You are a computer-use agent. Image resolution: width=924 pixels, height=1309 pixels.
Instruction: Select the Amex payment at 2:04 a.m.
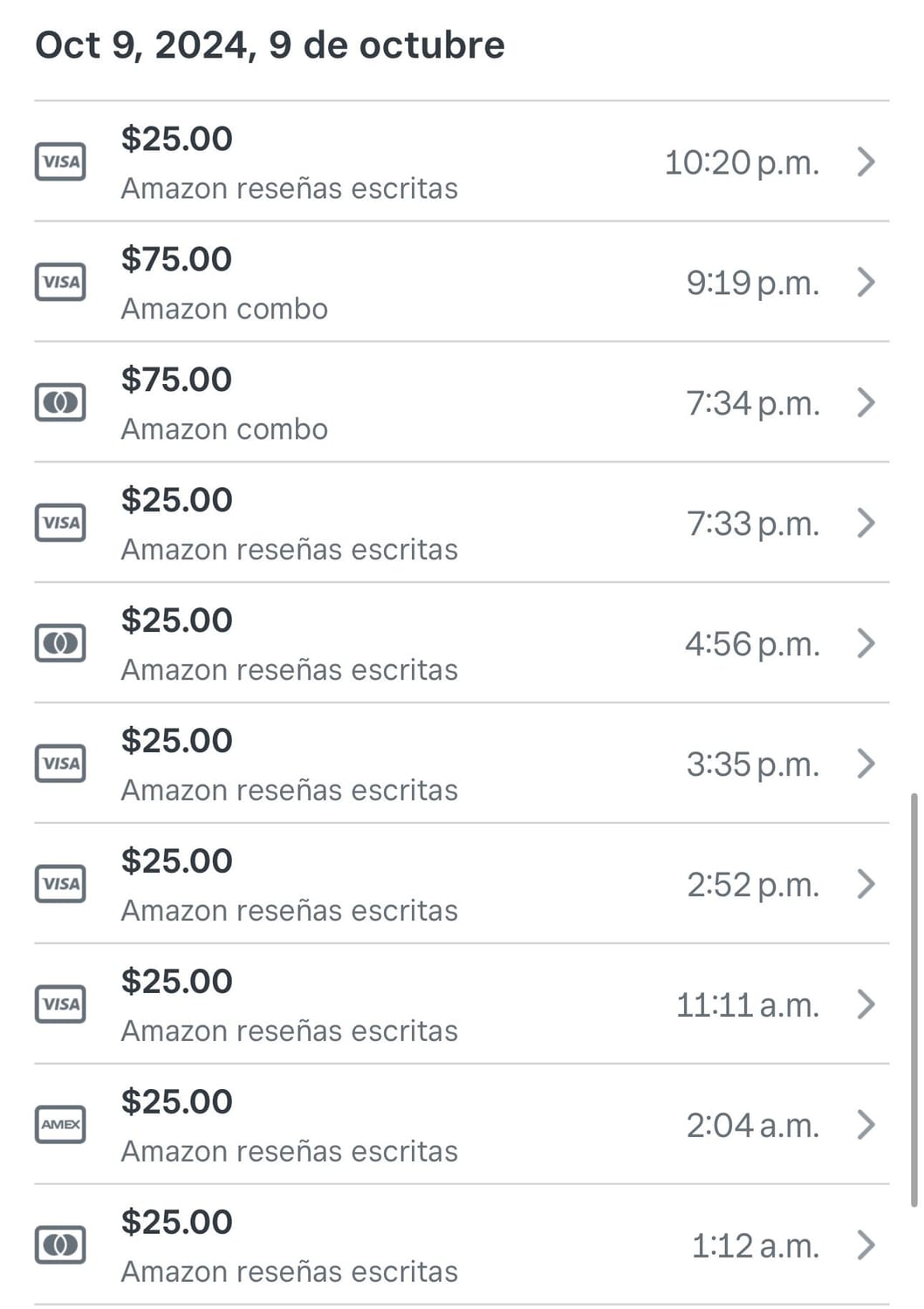(x=462, y=1126)
